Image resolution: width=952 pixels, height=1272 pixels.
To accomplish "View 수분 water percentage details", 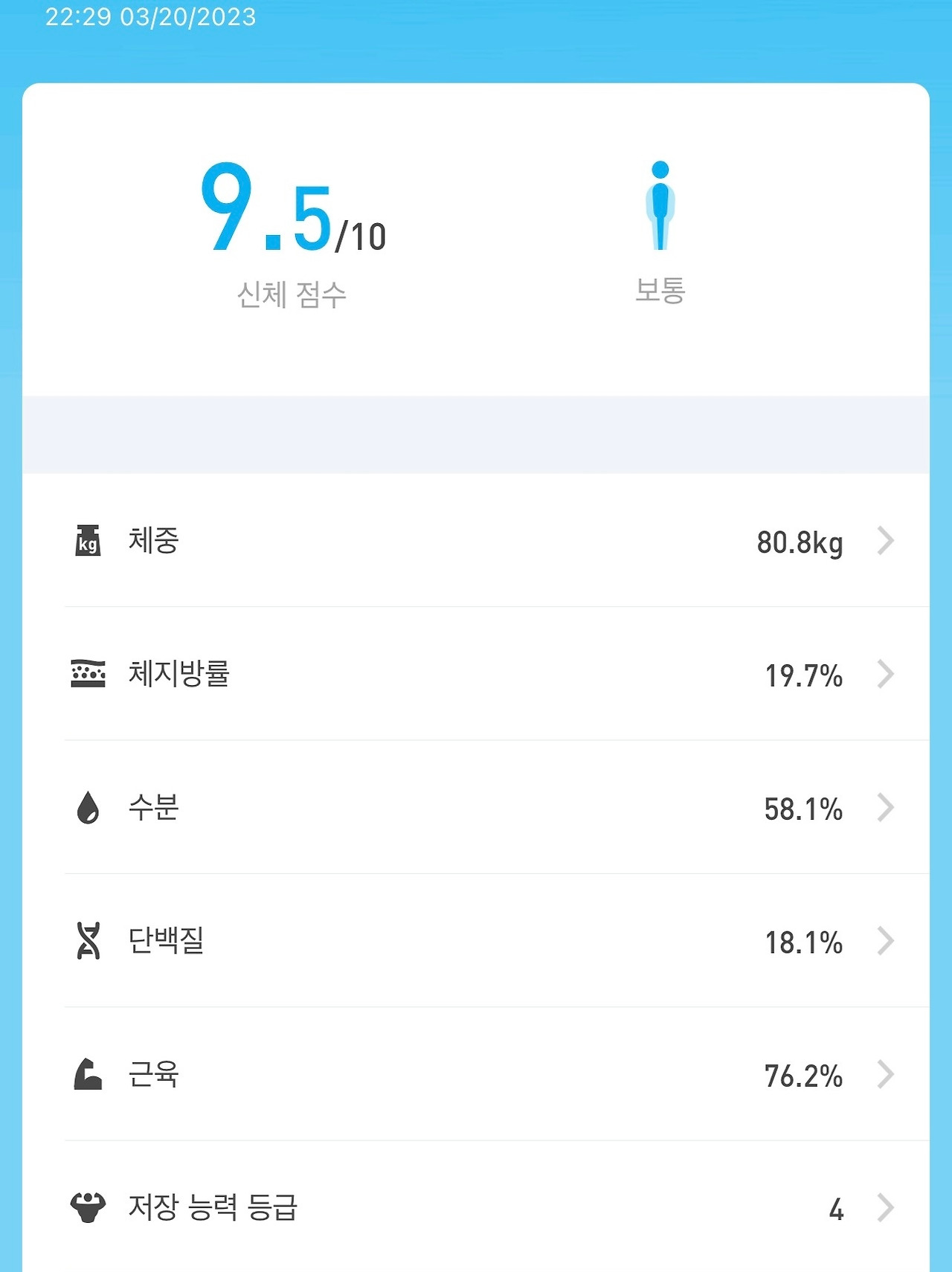I will (476, 808).
